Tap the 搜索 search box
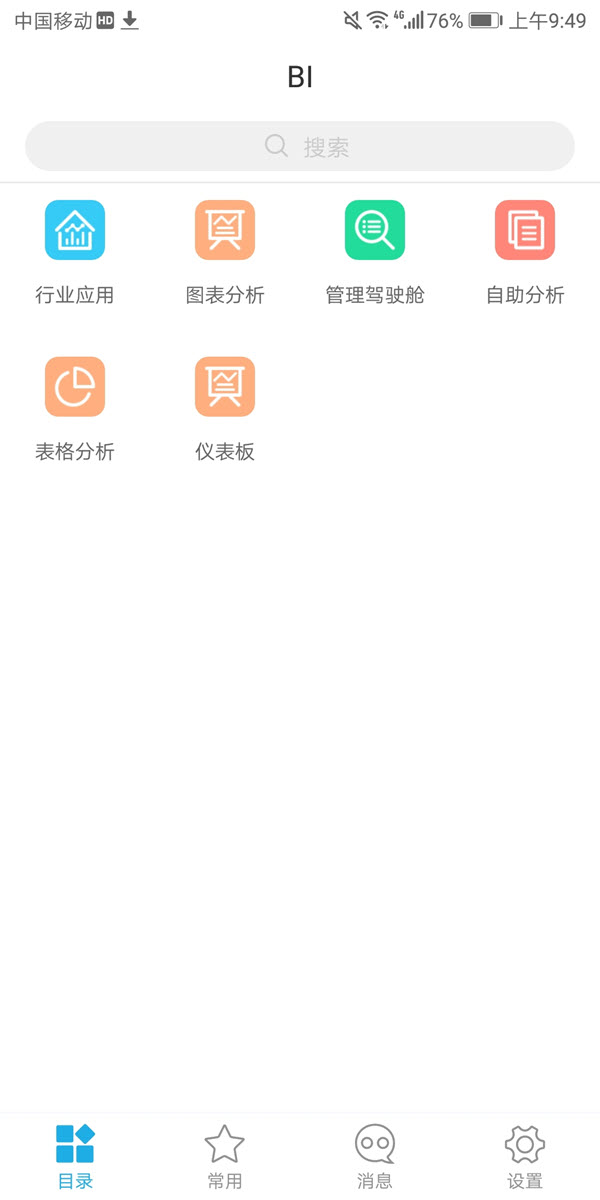The height and width of the screenshot is (1200, 600). click(300, 147)
